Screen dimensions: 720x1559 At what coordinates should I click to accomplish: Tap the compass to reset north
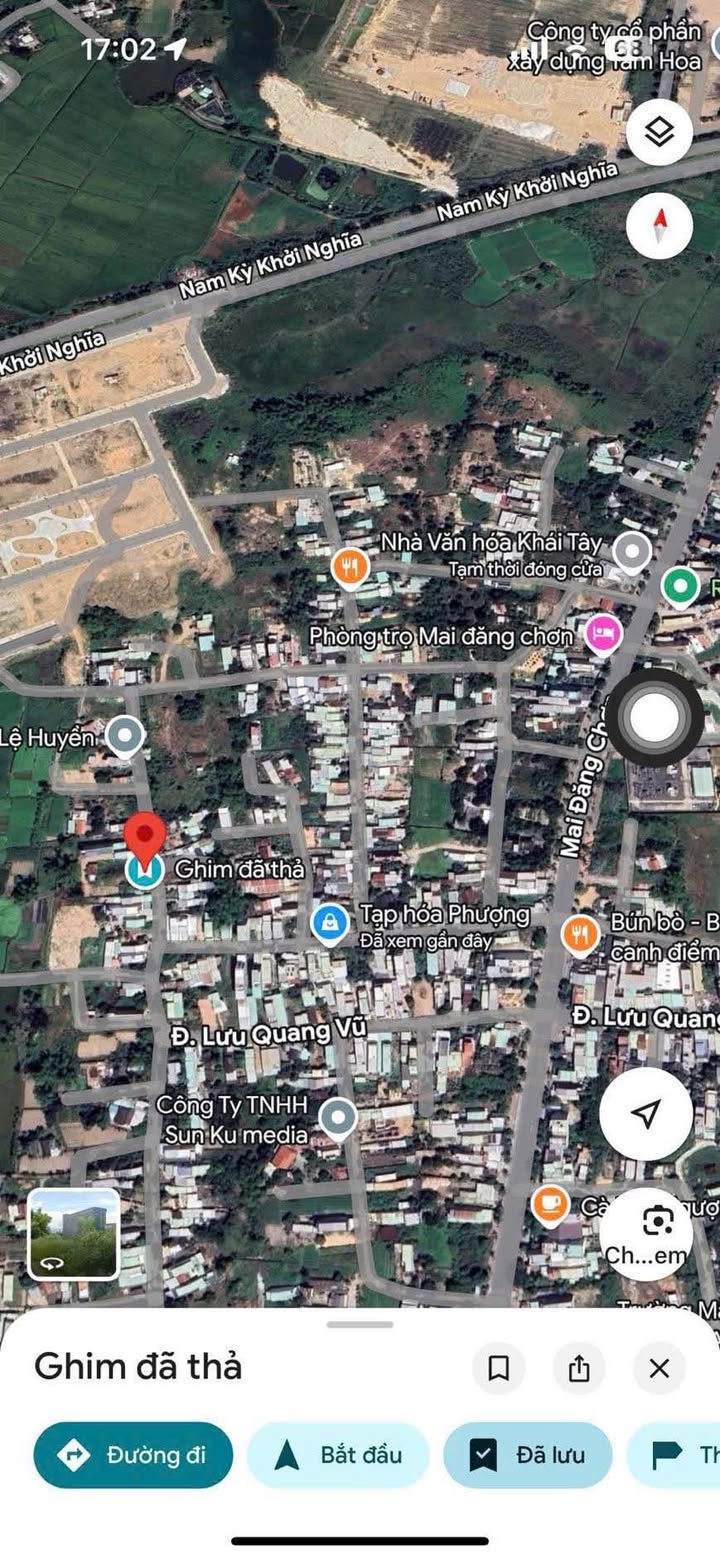click(x=659, y=225)
